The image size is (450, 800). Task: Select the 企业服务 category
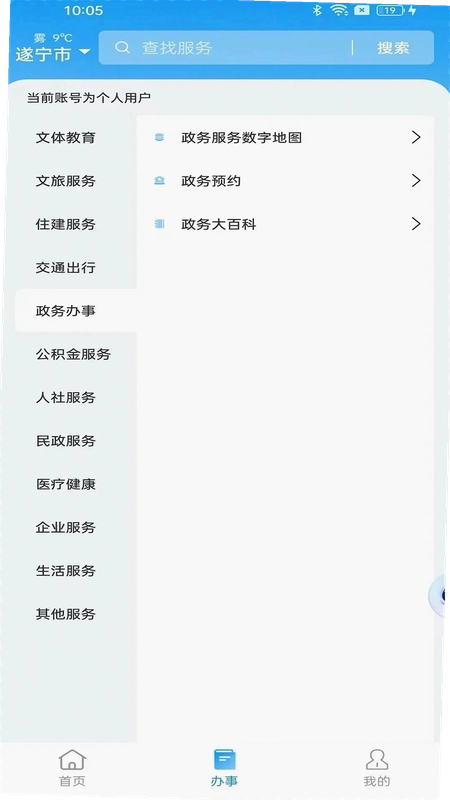coord(76,527)
